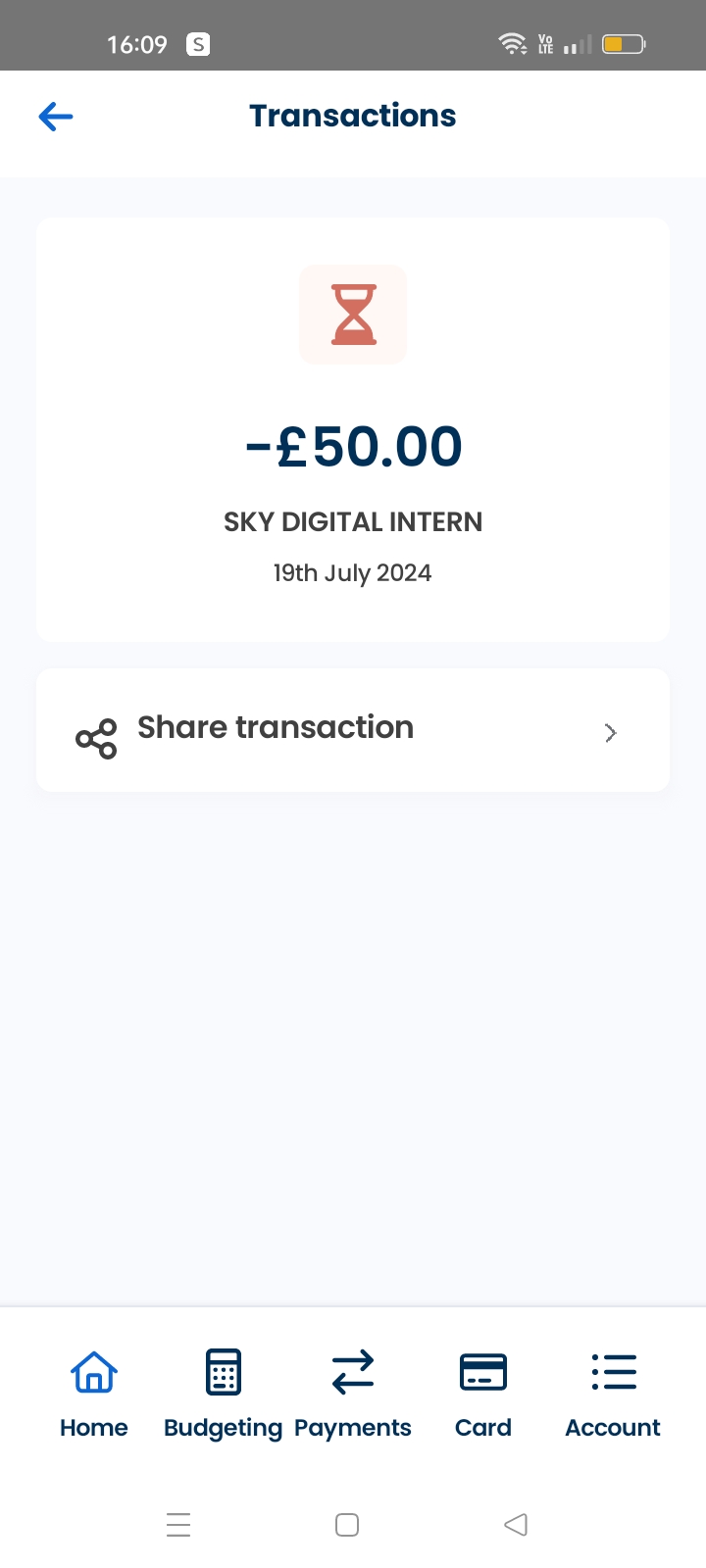This screenshot has height=1568, width=706.
Task: Switch to the Home tab
Action: [93, 1394]
